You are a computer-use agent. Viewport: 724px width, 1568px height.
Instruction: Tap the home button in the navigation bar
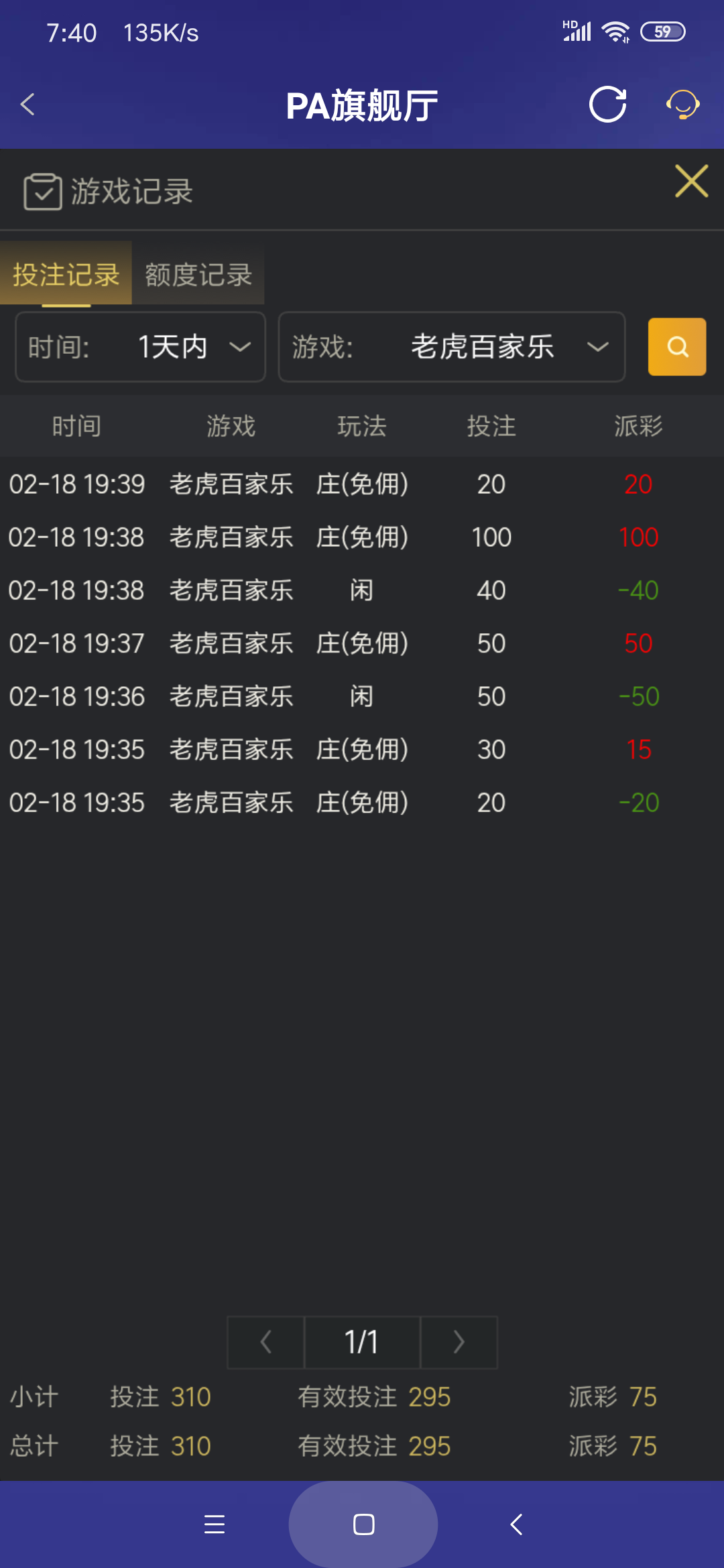tap(362, 1524)
